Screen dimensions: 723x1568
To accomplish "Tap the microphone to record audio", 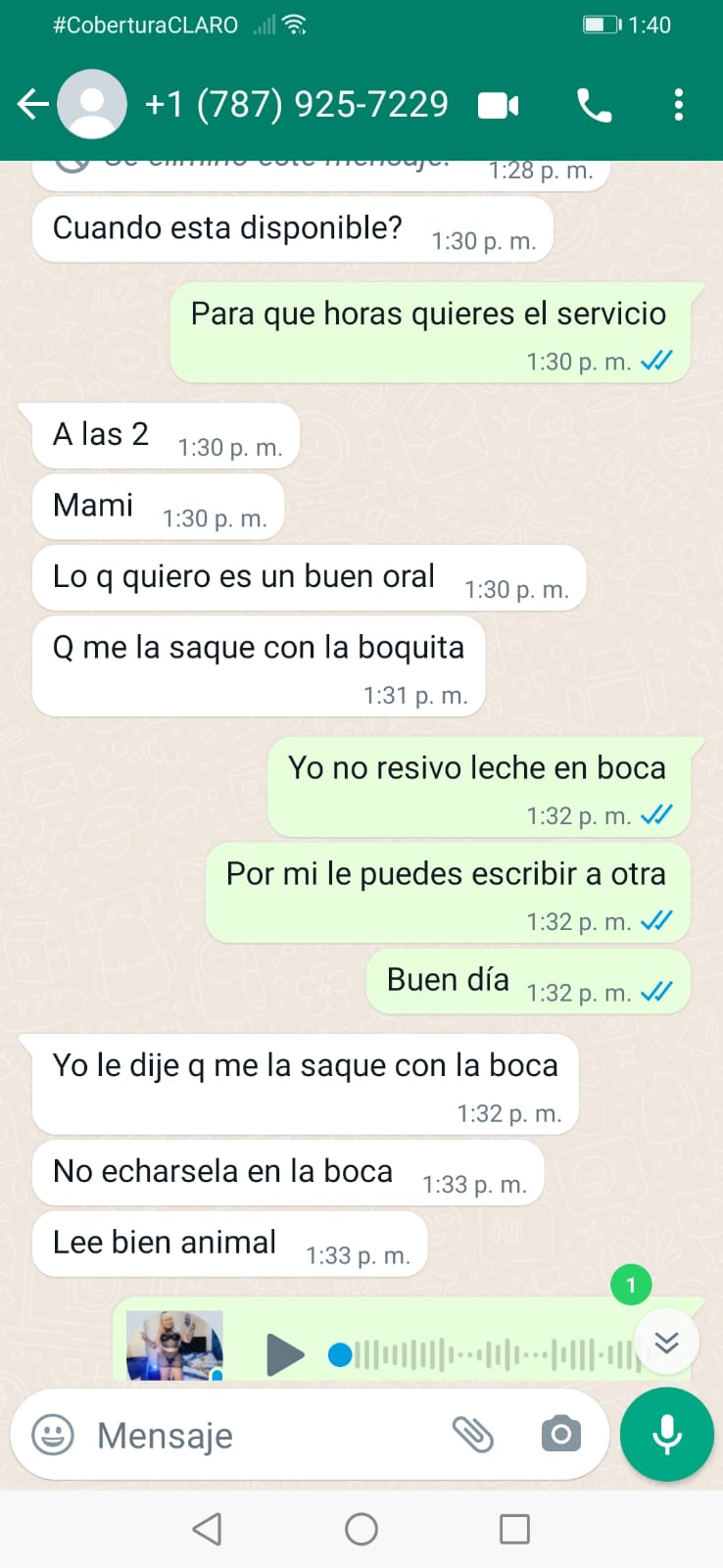I will pos(667,1435).
